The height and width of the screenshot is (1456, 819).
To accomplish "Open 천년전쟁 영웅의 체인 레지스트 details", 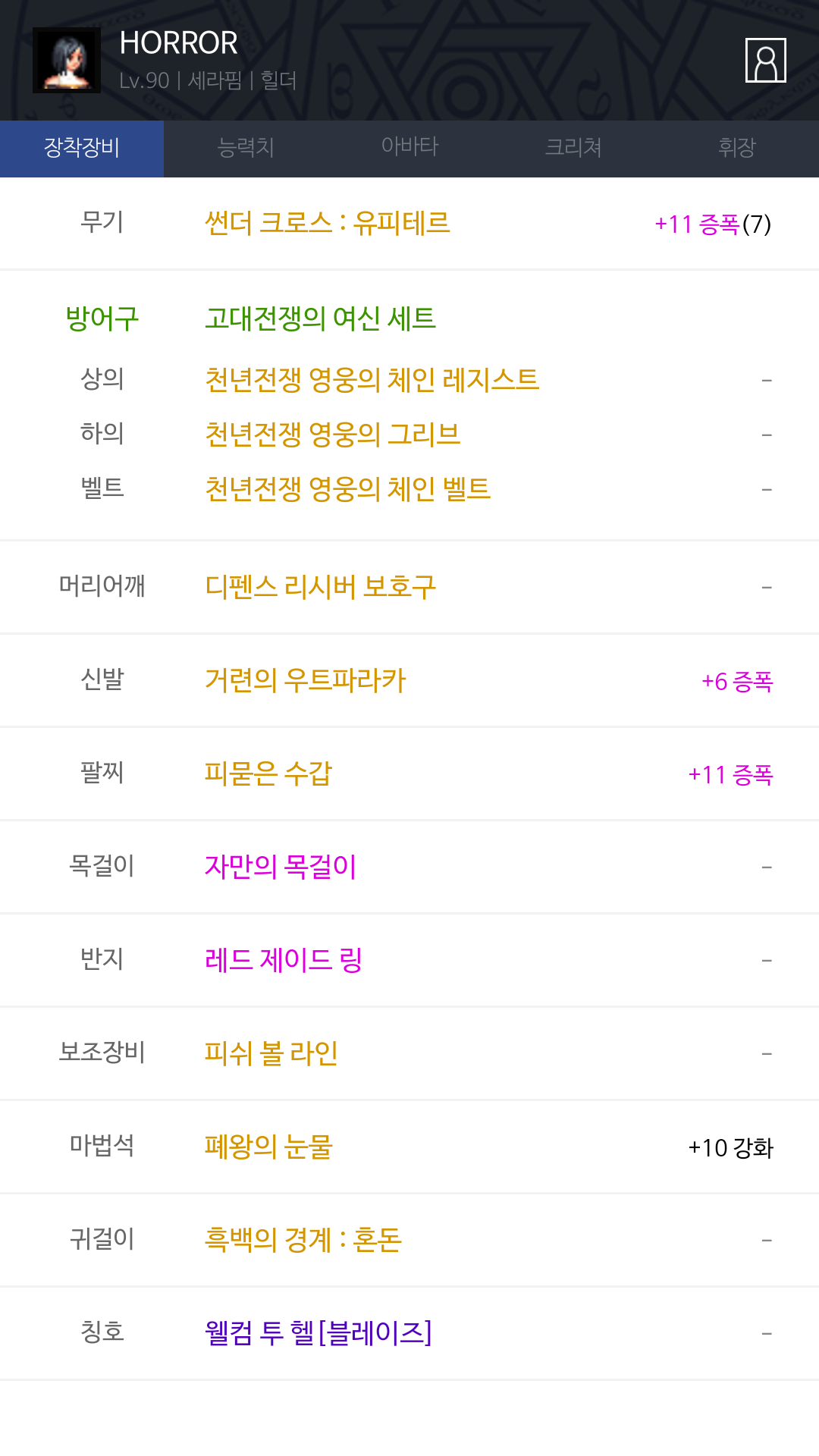I will tap(372, 379).
